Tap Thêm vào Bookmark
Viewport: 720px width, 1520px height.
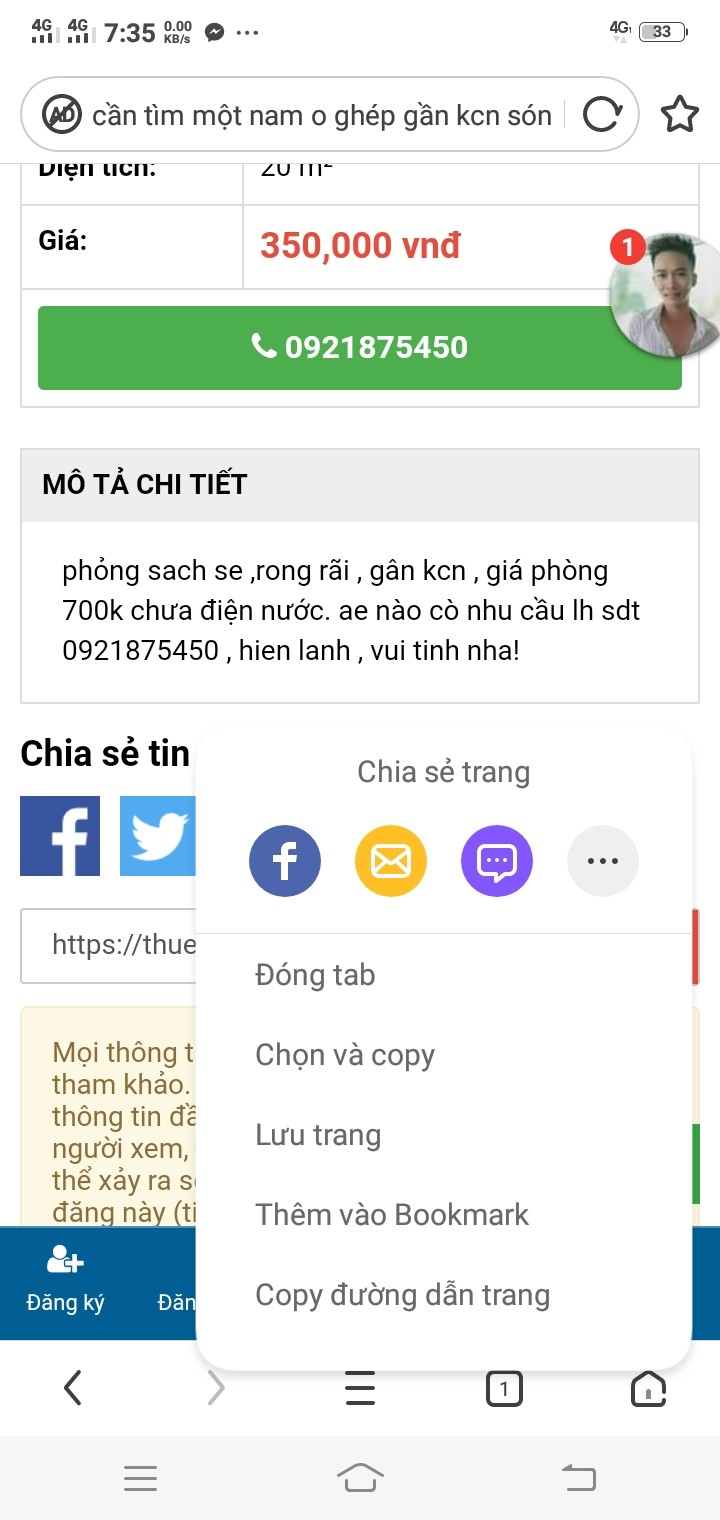point(392,1215)
